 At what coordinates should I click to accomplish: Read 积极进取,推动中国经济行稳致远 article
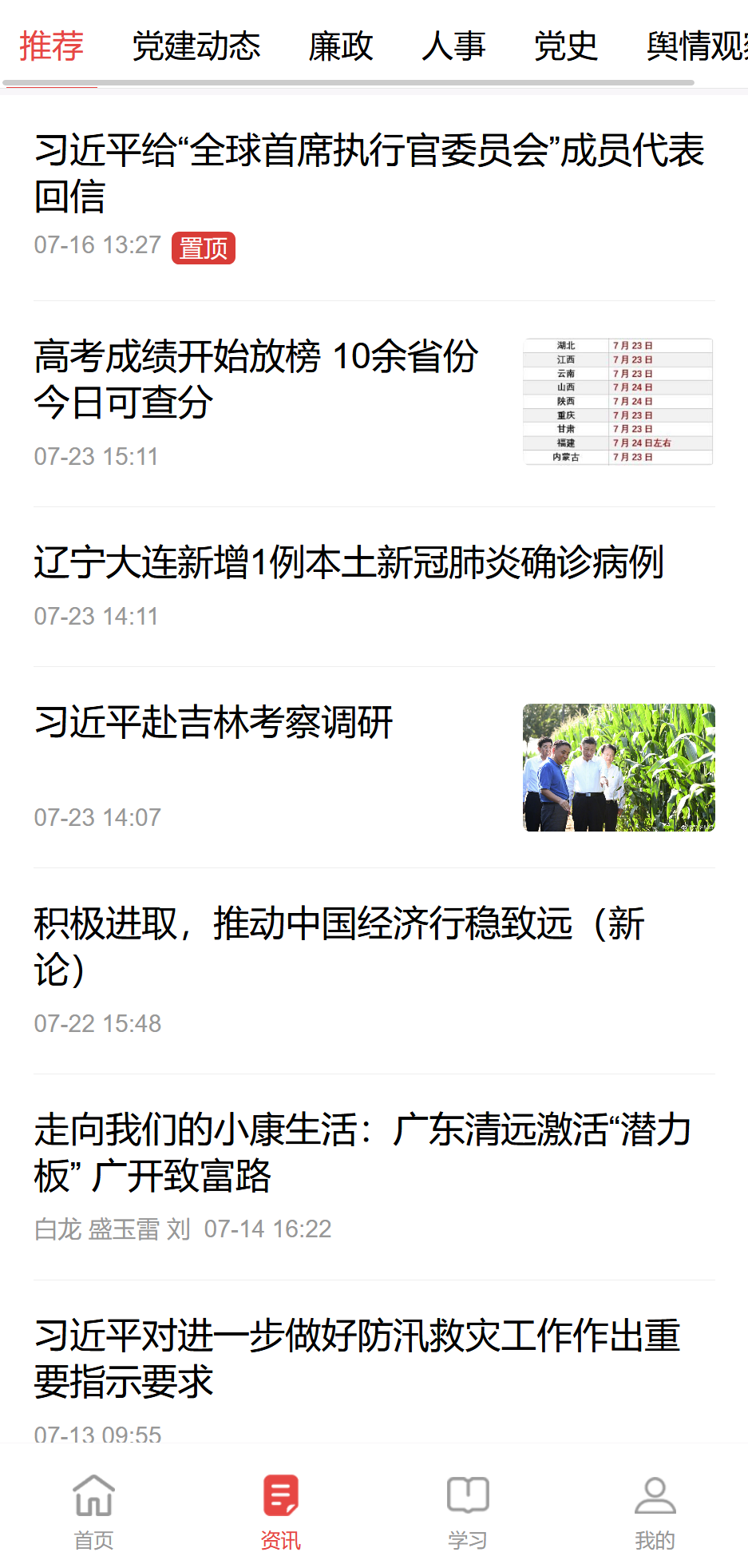click(339, 946)
